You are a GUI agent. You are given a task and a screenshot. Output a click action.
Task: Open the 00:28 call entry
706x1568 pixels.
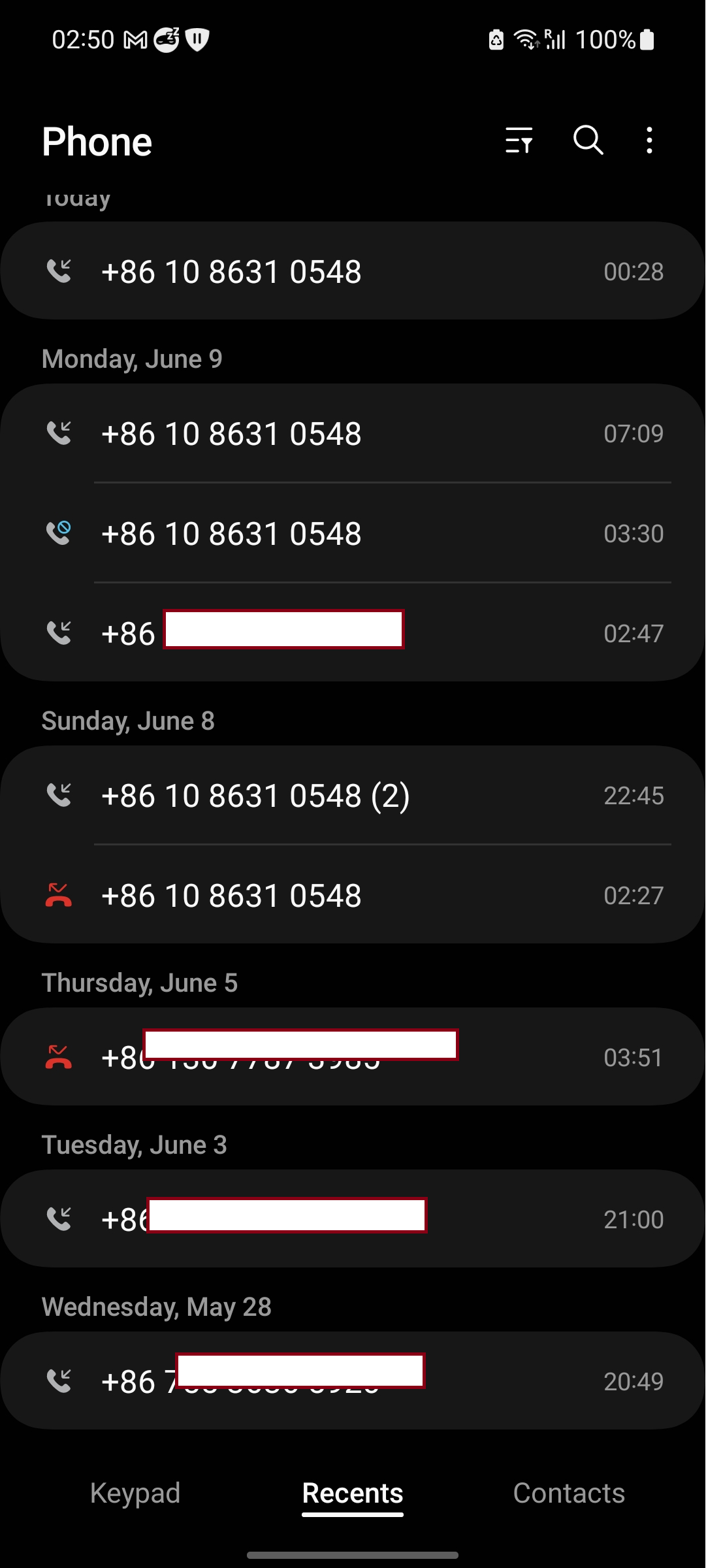tap(353, 271)
